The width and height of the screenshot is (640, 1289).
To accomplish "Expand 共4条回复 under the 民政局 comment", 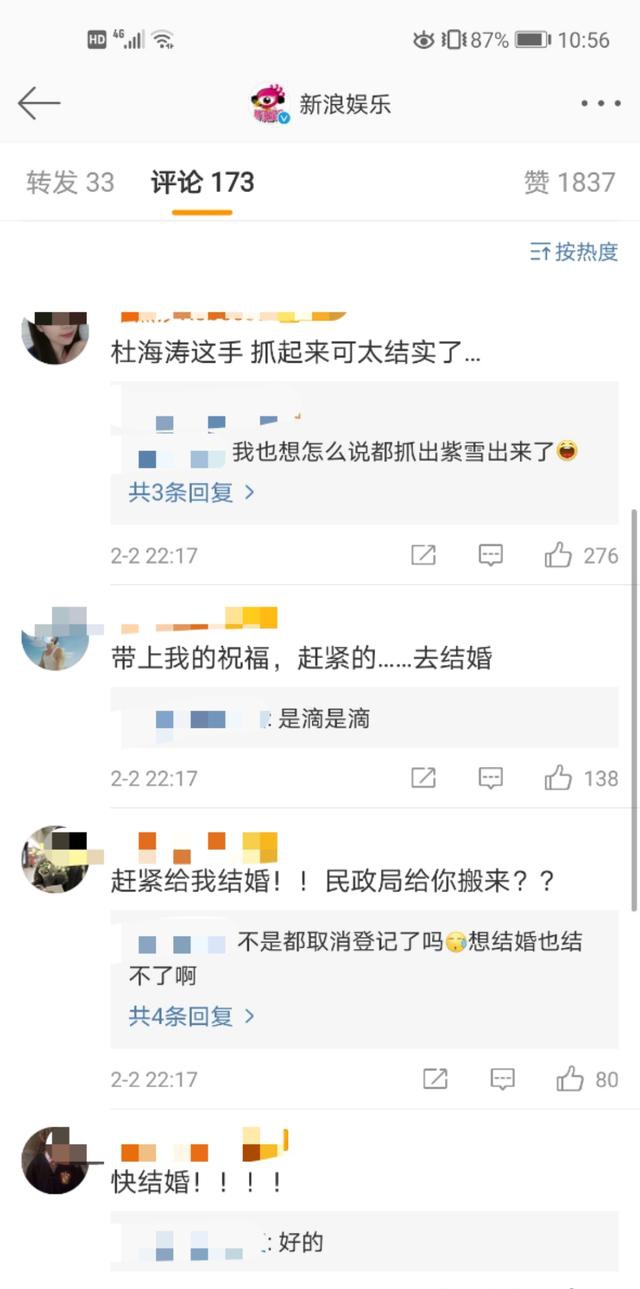I will (192, 1016).
